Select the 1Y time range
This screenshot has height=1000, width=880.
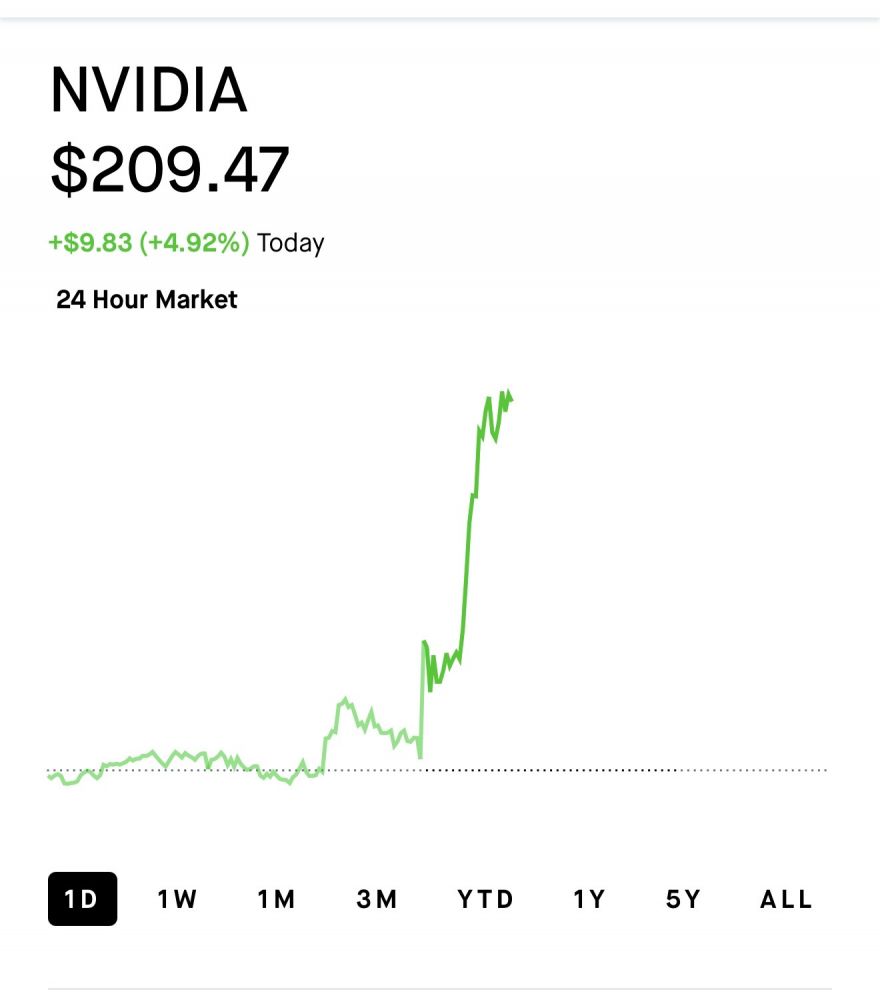coord(589,899)
